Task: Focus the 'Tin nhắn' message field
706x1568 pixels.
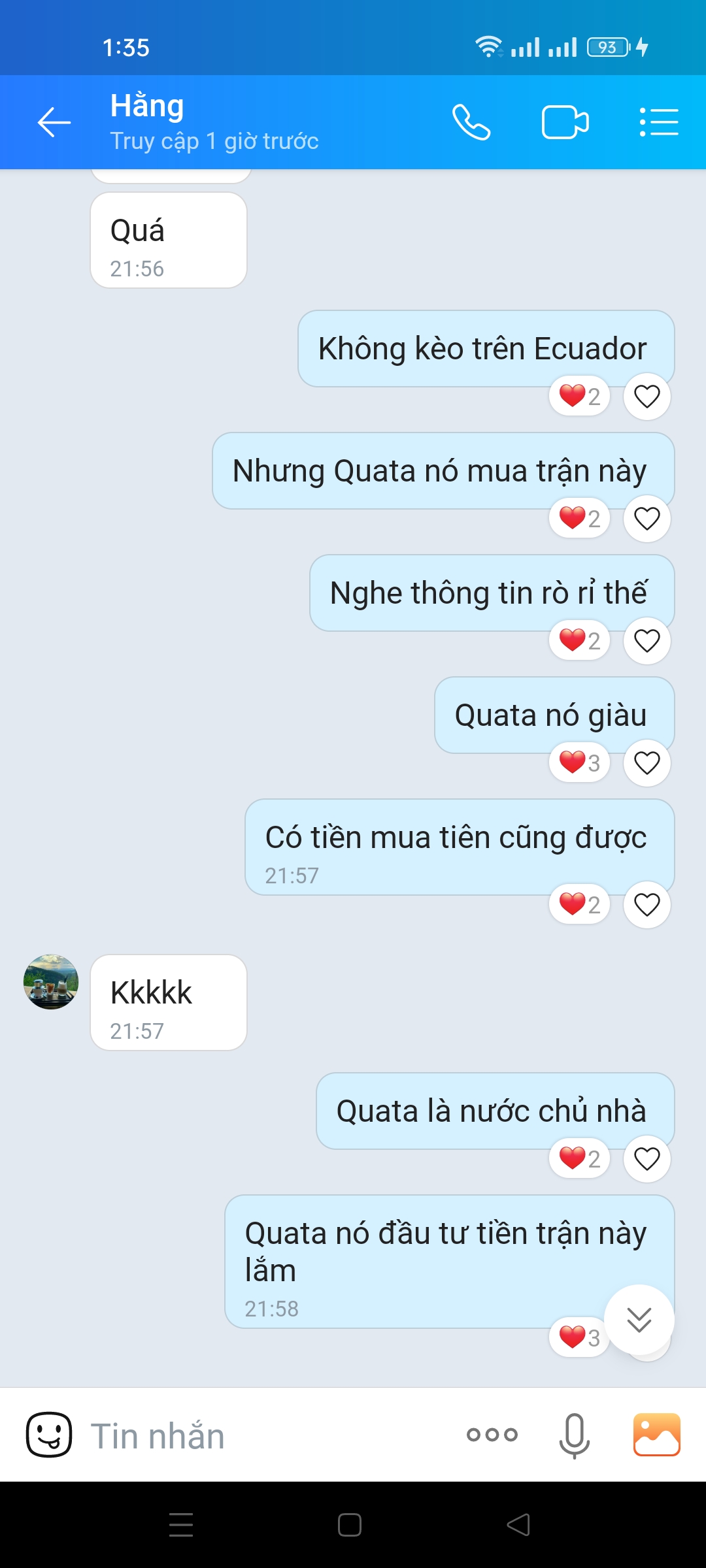Action: (x=261, y=1436)
